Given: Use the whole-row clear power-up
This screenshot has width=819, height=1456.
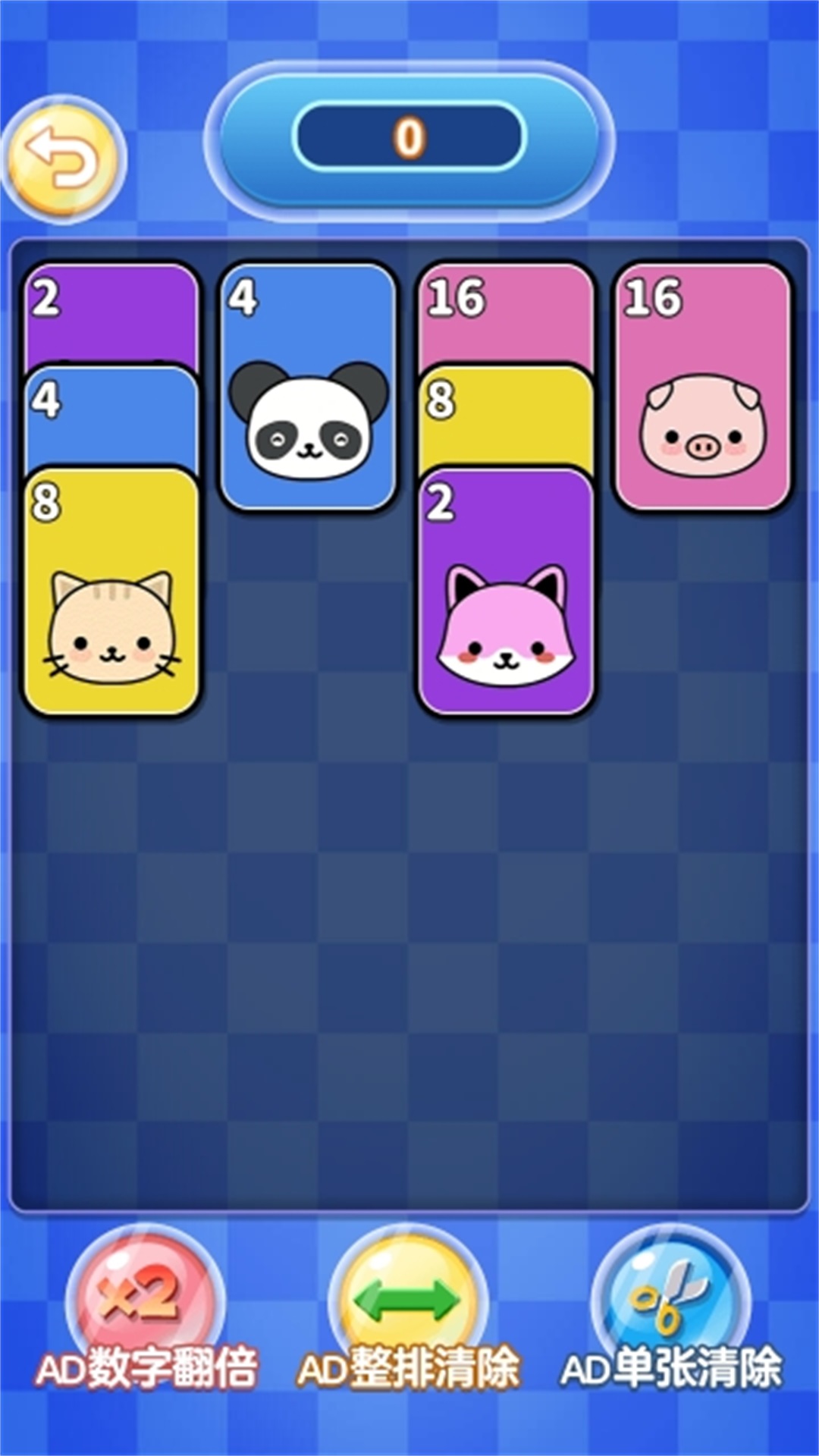Looking at the screenshot, I should tap(408, 1298).
